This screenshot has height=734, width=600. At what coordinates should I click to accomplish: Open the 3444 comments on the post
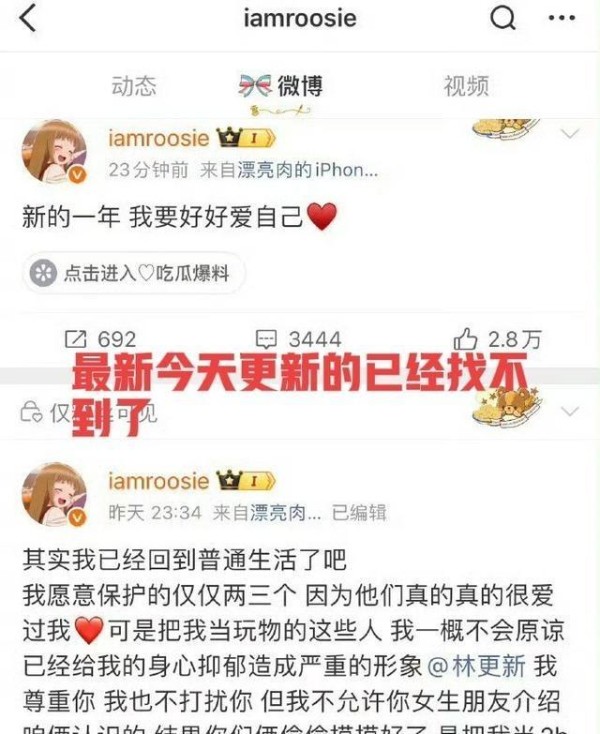point(298,339)
